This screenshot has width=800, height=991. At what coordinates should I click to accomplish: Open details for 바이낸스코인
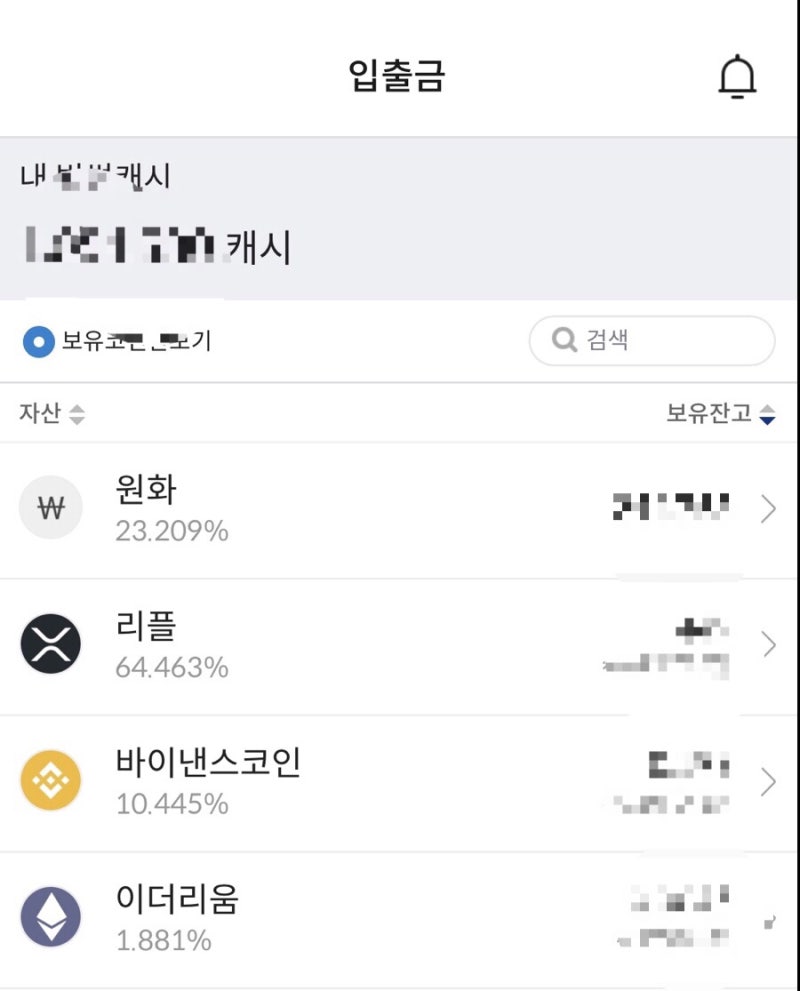pyautogui.click(x=769, y=780)
